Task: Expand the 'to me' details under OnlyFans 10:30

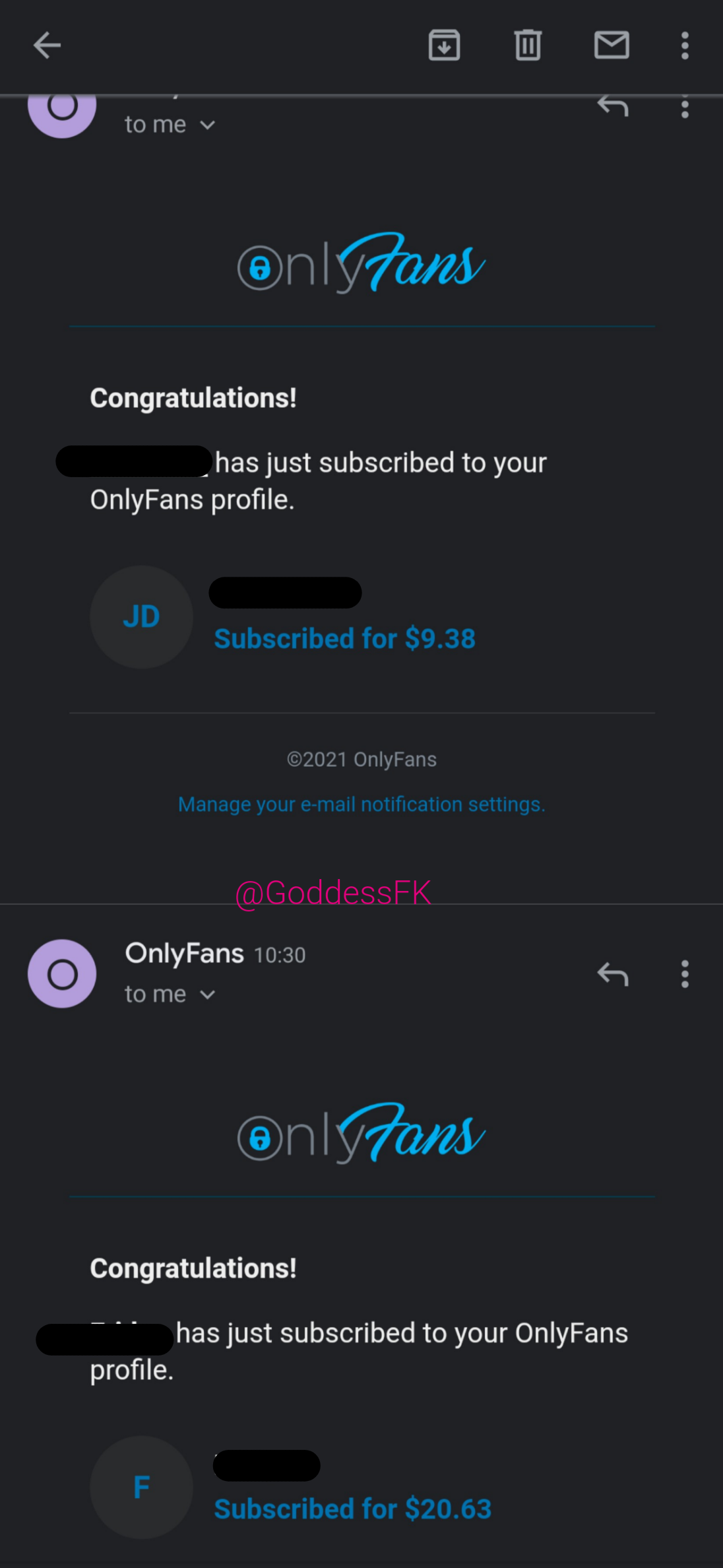Action: click(x=170, y=993)
